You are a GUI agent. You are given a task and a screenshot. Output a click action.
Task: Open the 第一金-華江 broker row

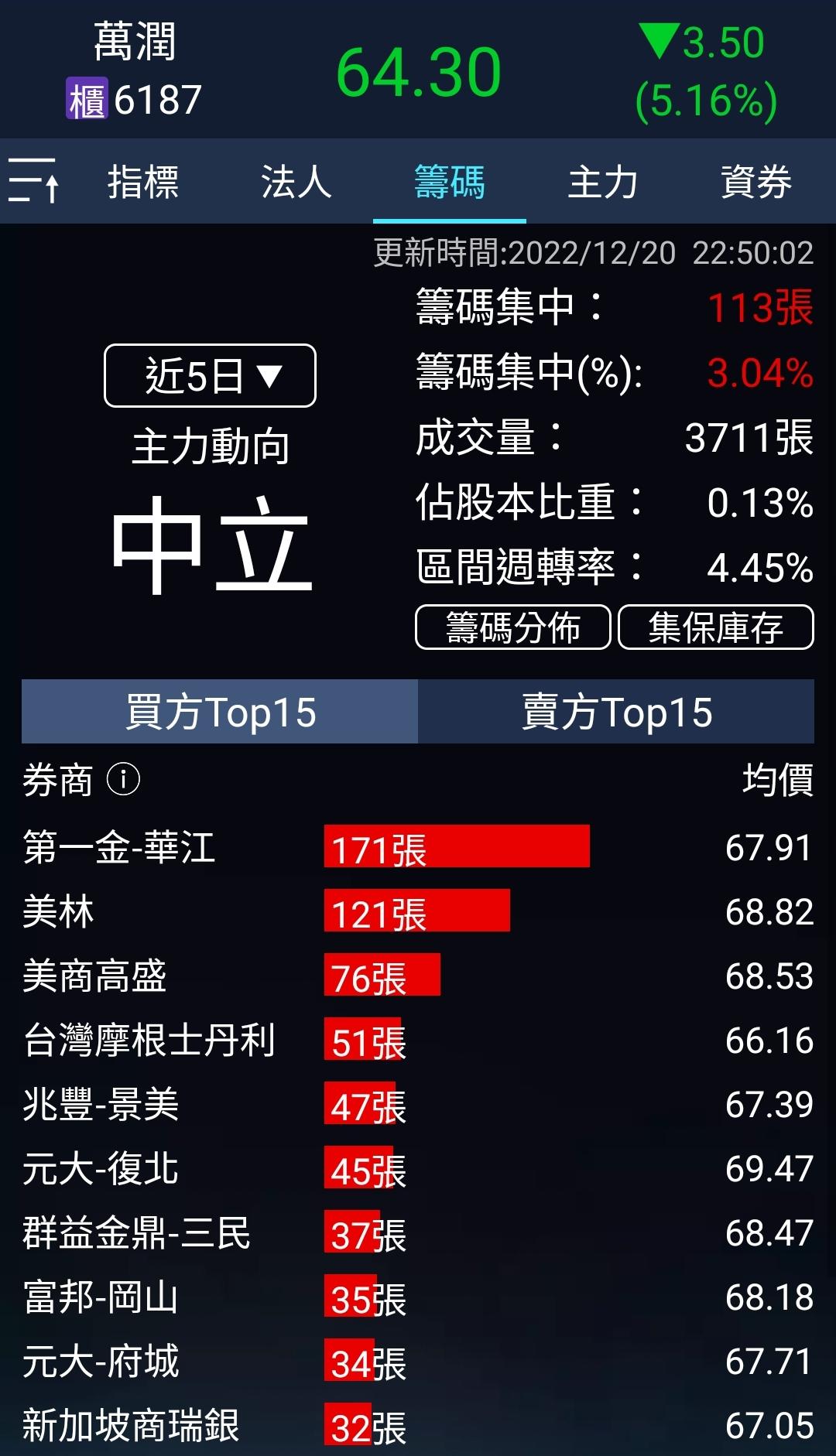(418, 847)
